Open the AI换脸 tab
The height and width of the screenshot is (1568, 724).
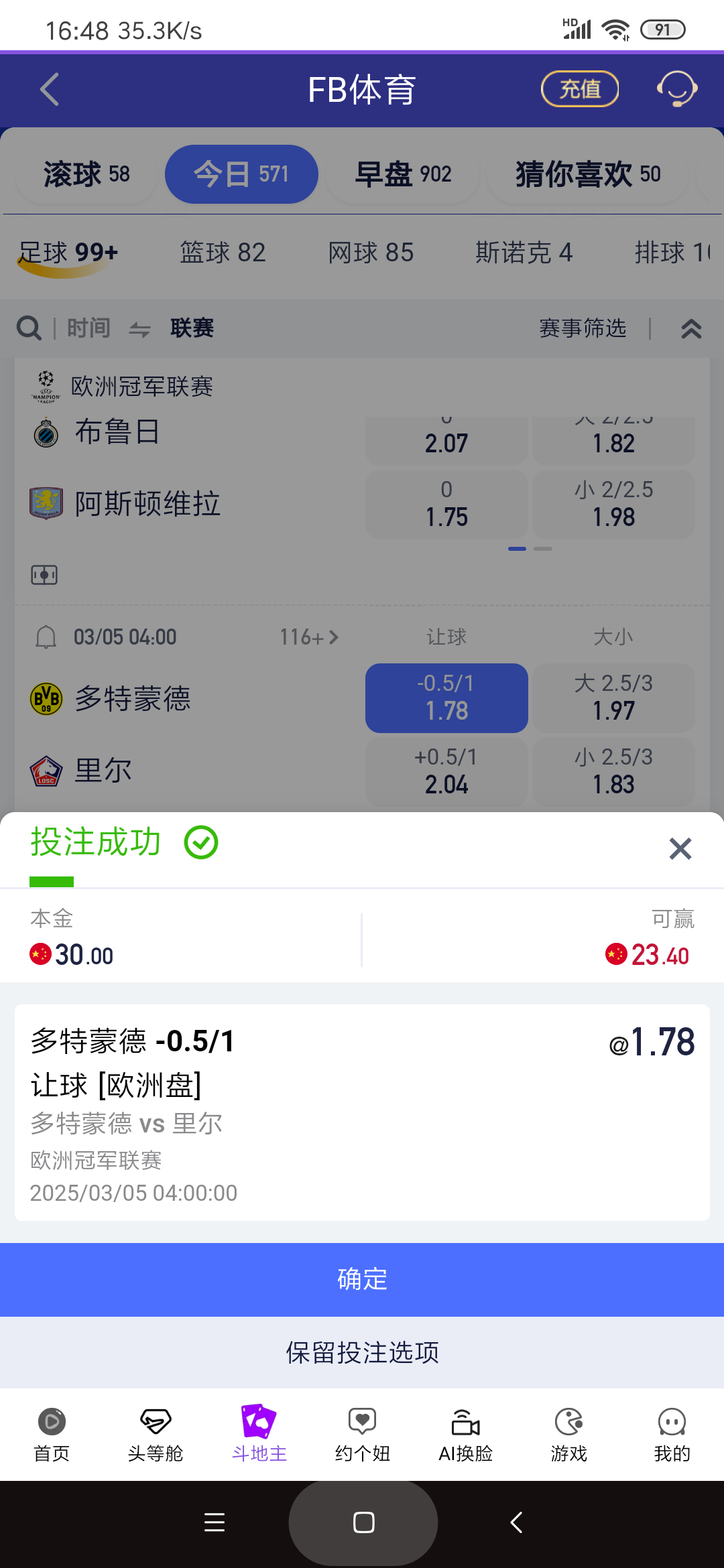(x=466, y=1434)
